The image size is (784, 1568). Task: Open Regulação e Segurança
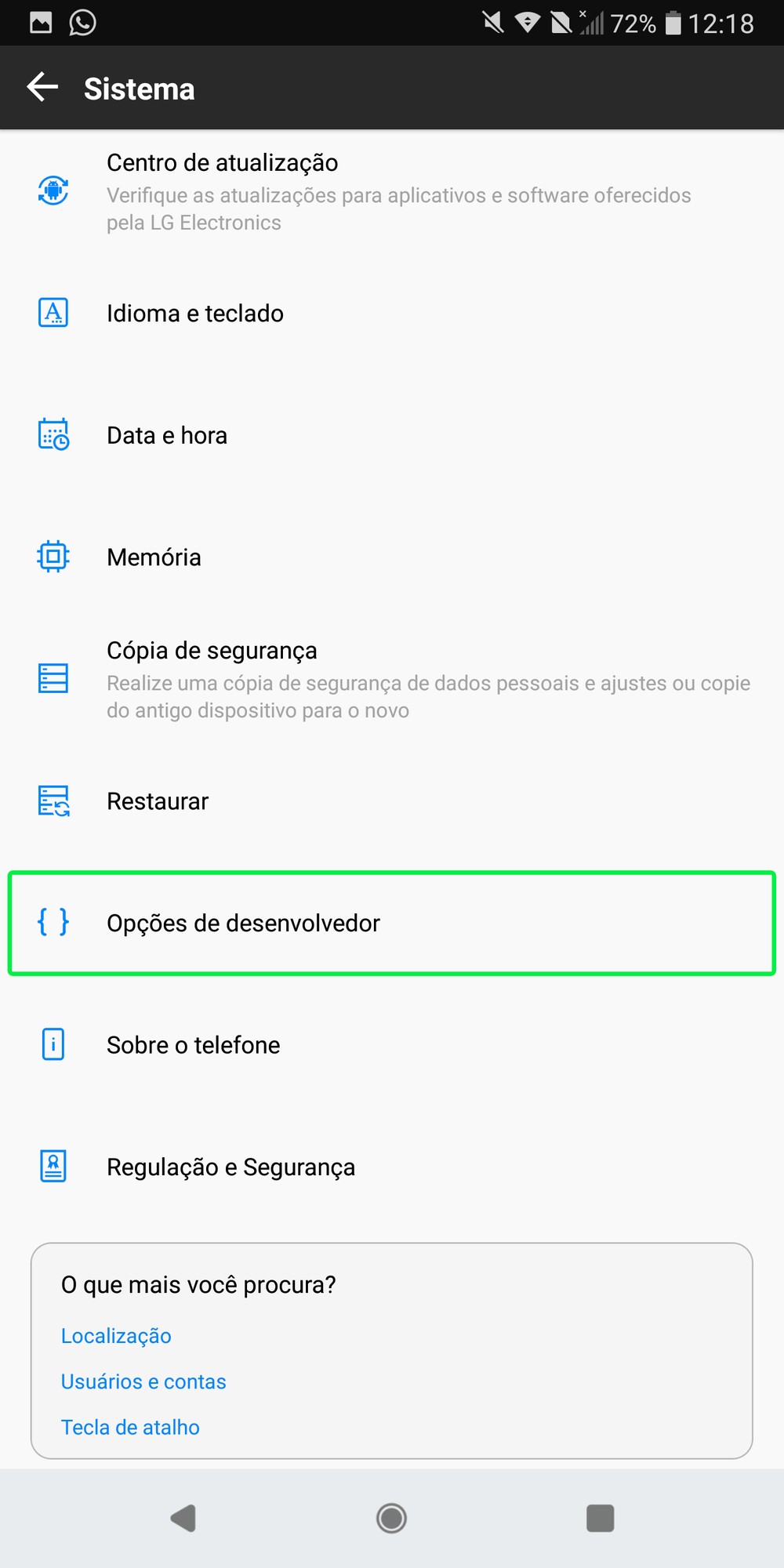click(392, 1167)
